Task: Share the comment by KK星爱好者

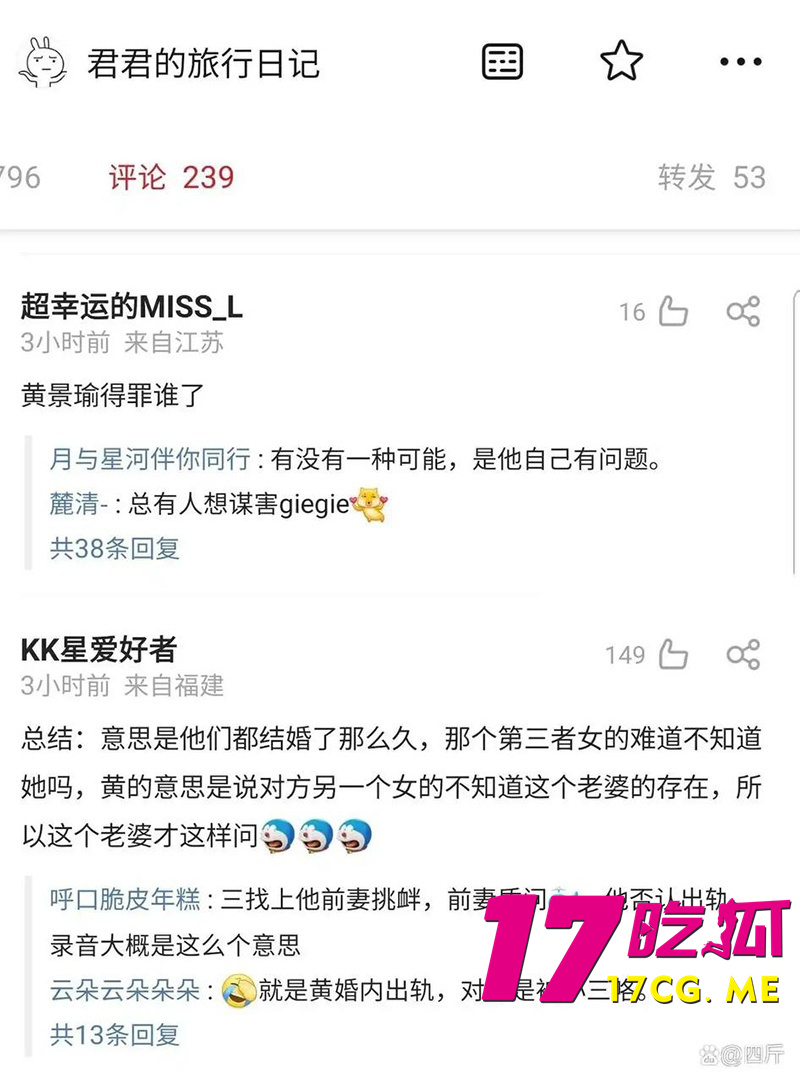Action: [x=743, y=655]
